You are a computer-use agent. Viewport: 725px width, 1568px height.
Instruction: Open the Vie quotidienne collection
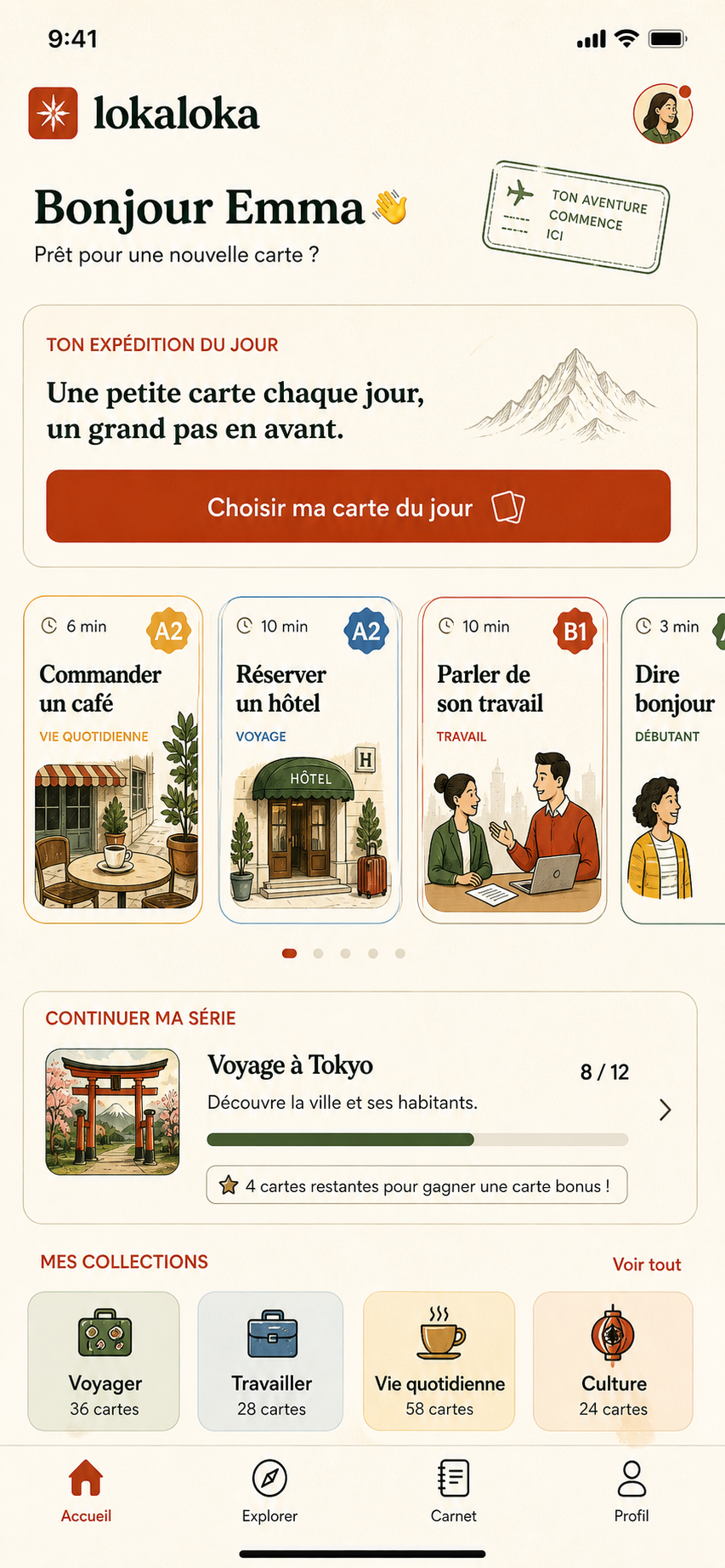pyautogui.click(x=439, y=1361)
